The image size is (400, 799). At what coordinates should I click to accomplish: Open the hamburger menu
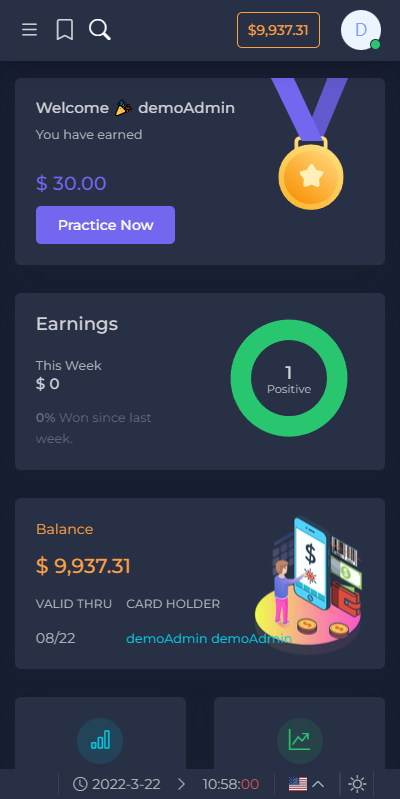click(x=30, y=30)
